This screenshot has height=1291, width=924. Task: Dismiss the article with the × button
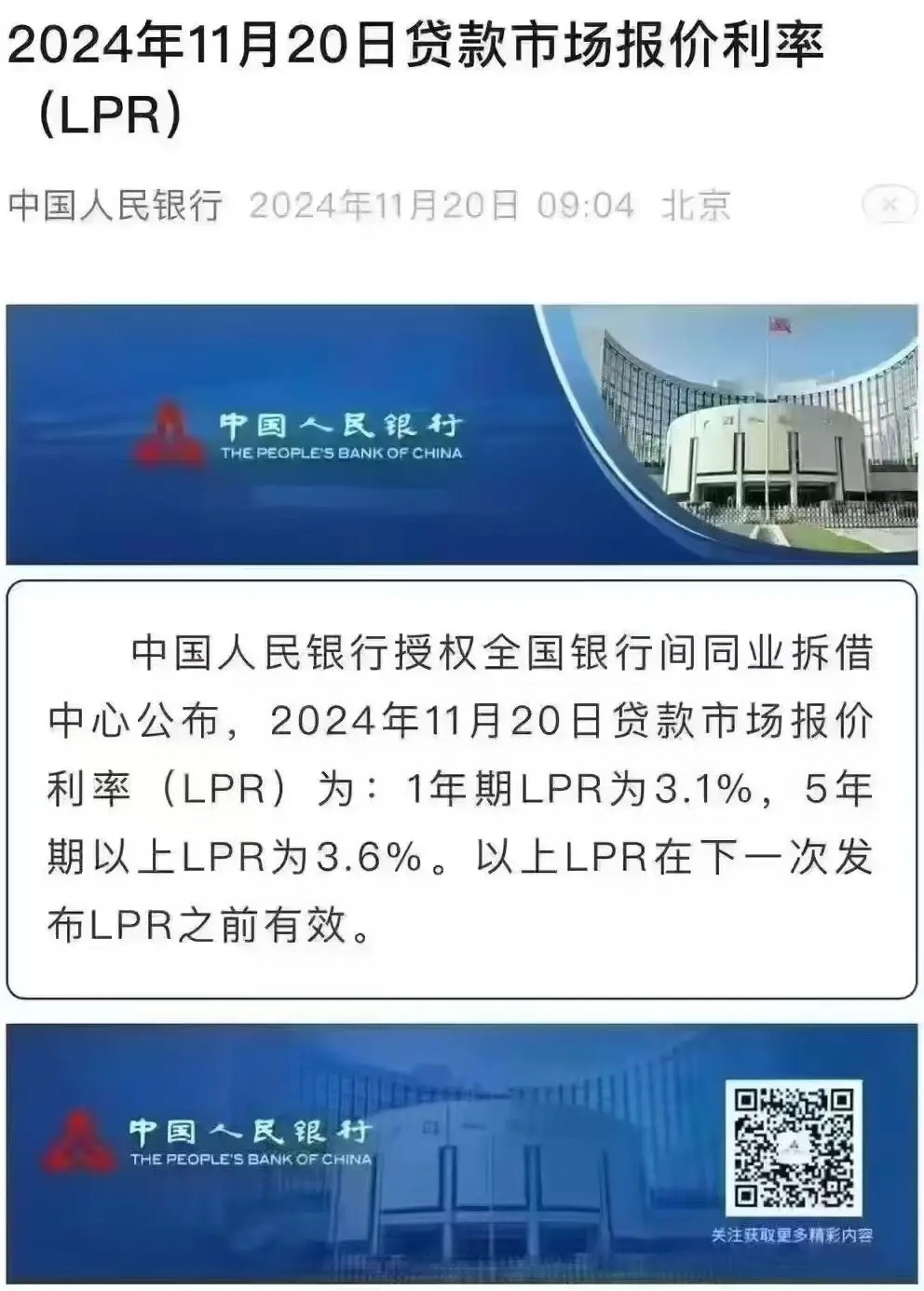tap(890, 204)
